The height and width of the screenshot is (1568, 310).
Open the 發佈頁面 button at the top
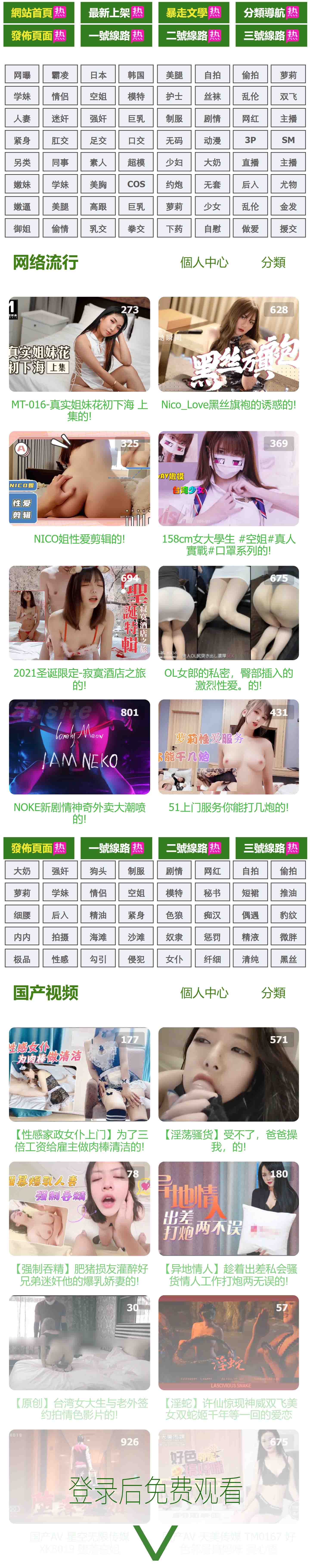pyautogui.click(x=38, y=35)
